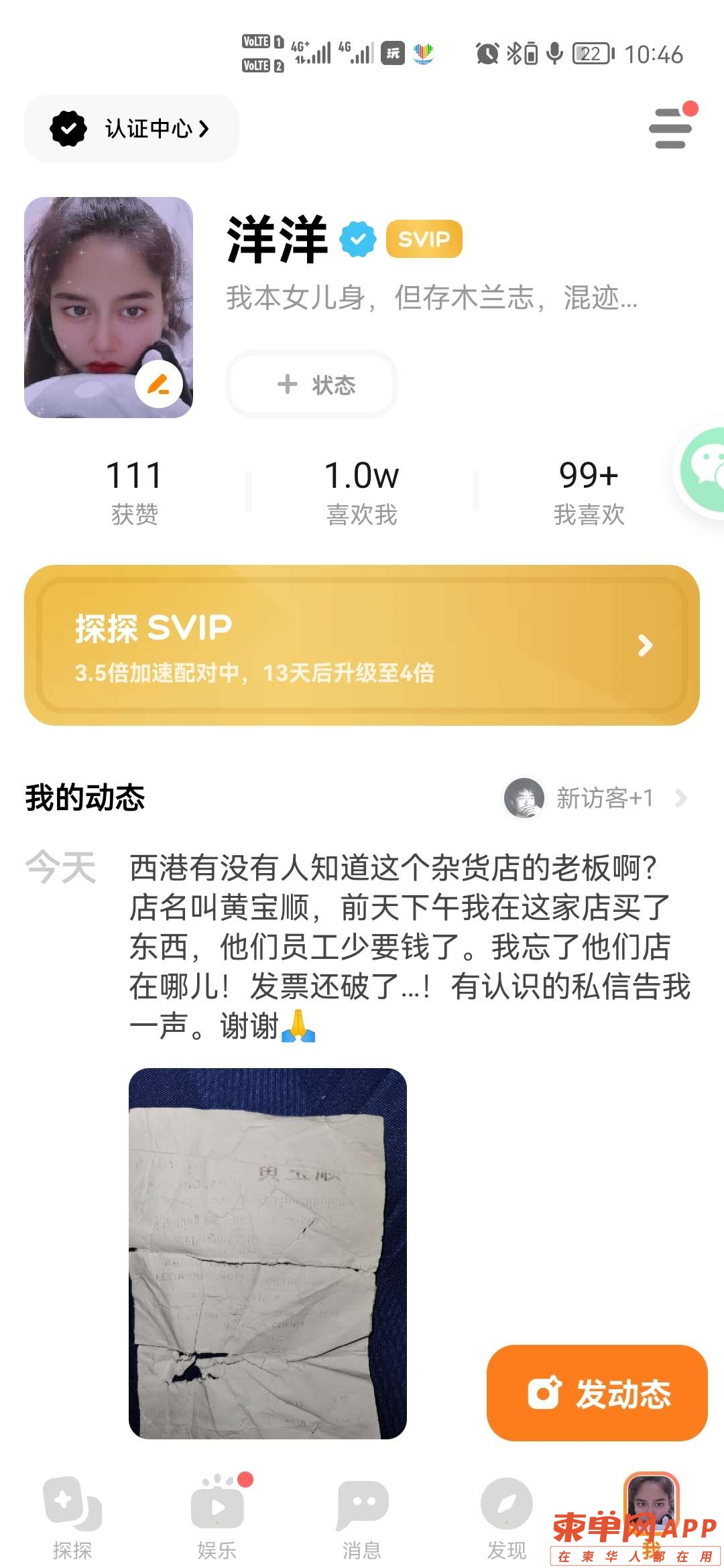Viewport: 724px width, 1568px height.
Task: Open the today's post about 黄宝顺 shop
Action: [409, 945]
